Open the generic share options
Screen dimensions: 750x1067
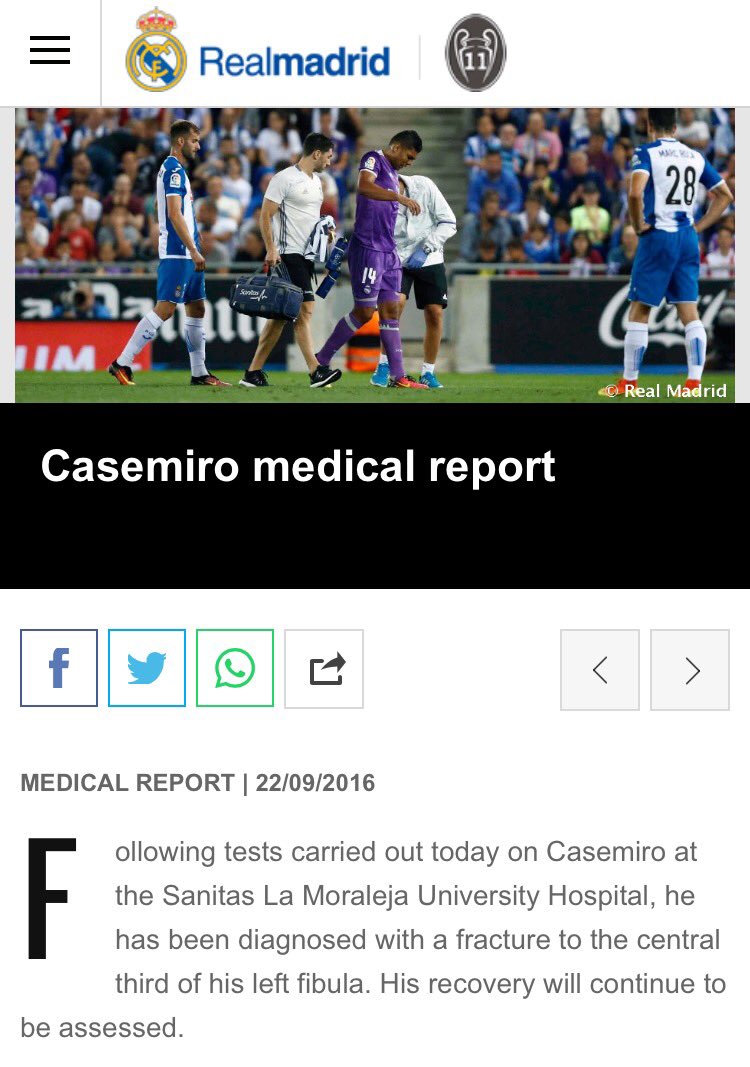324,668
